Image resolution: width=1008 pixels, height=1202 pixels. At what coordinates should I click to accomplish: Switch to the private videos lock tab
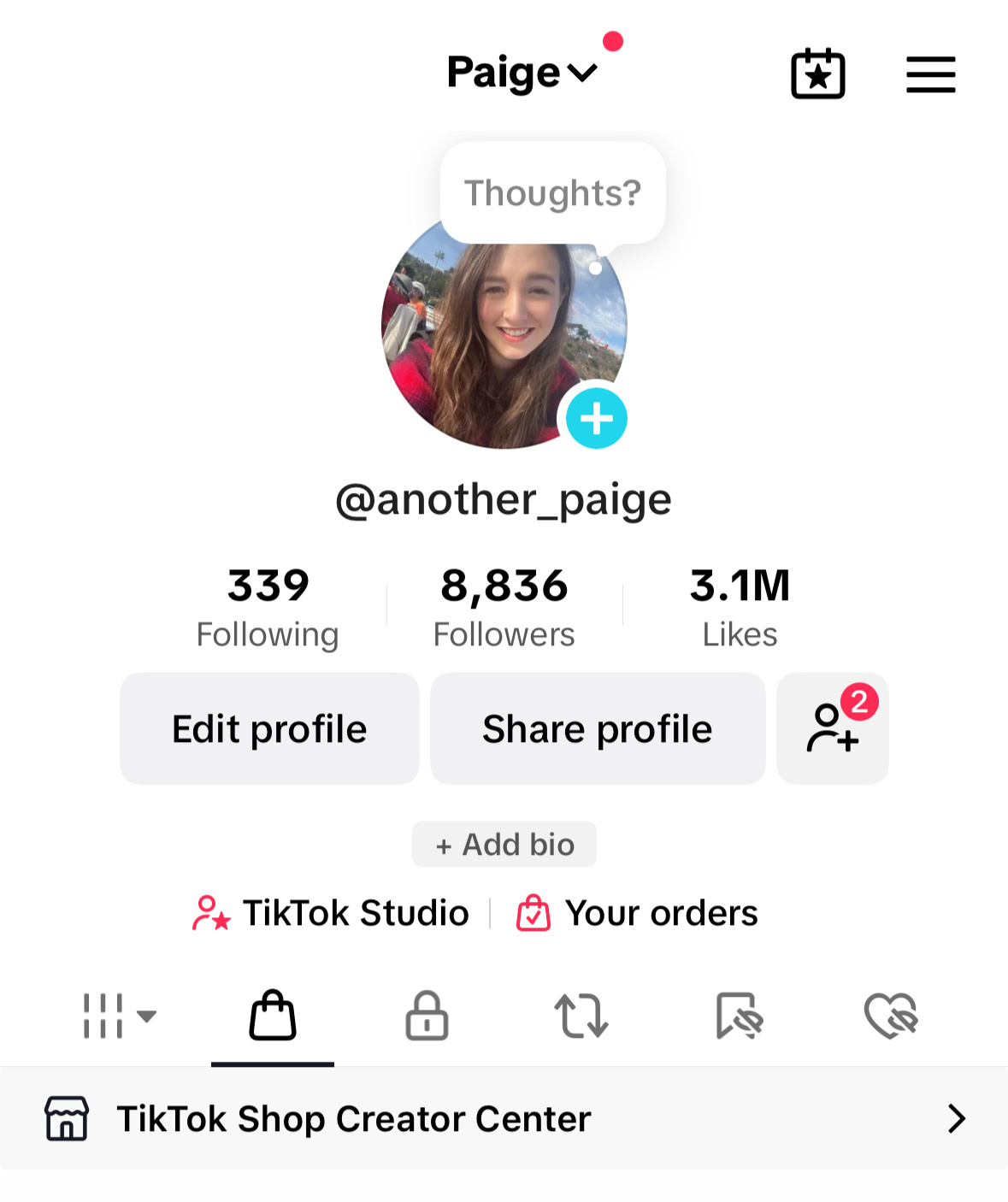[427, 1016]
